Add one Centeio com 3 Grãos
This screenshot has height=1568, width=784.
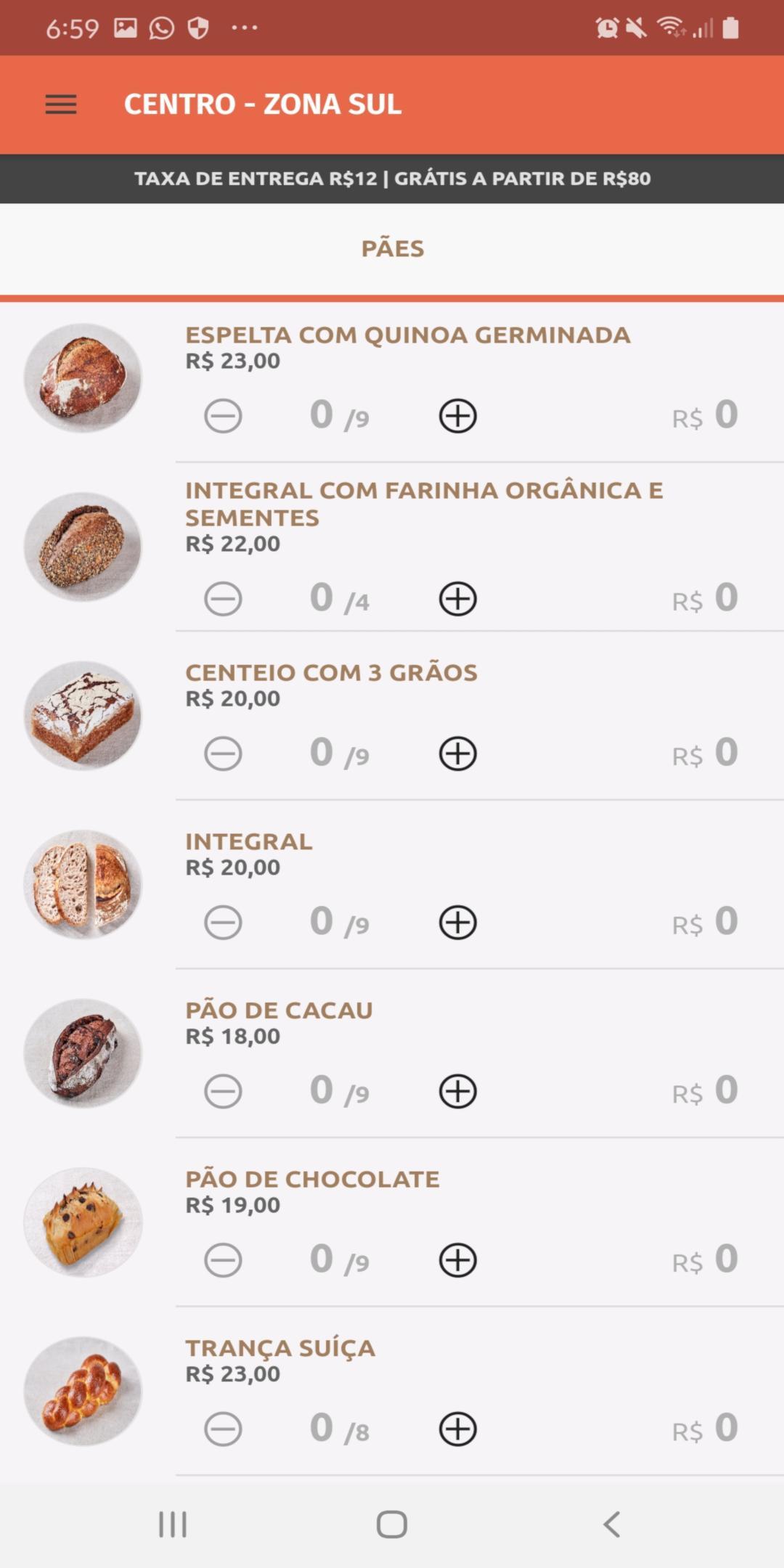pyautogui.click(x=458, y=754)
